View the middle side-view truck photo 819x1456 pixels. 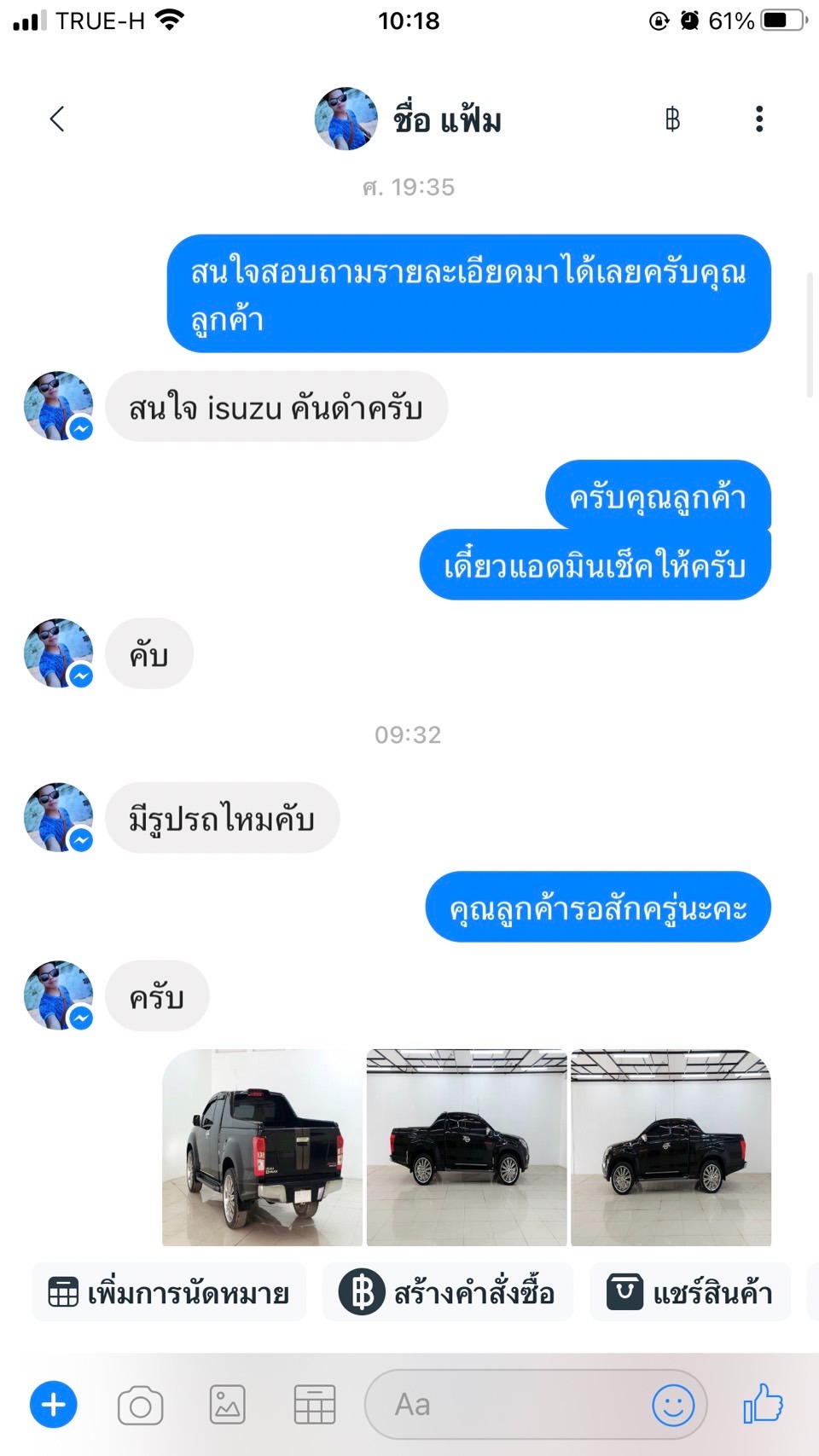467,1147
